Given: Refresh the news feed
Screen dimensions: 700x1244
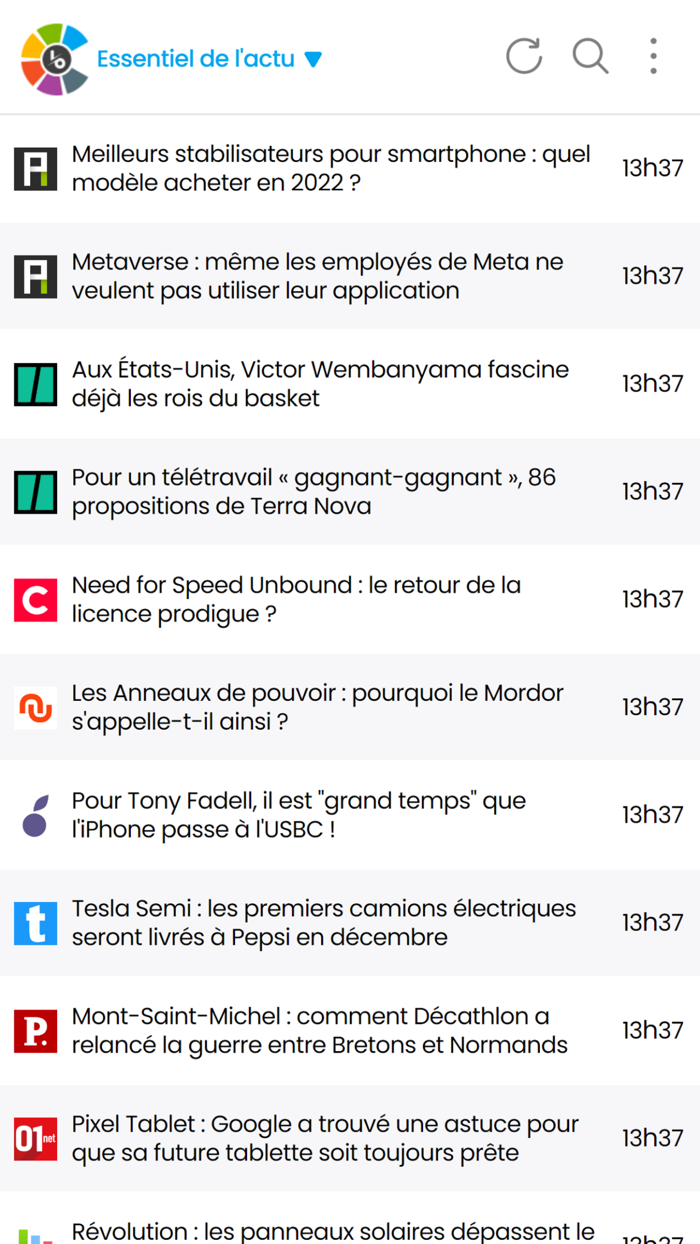Looking at the screenshot, I should pos(523,57).
